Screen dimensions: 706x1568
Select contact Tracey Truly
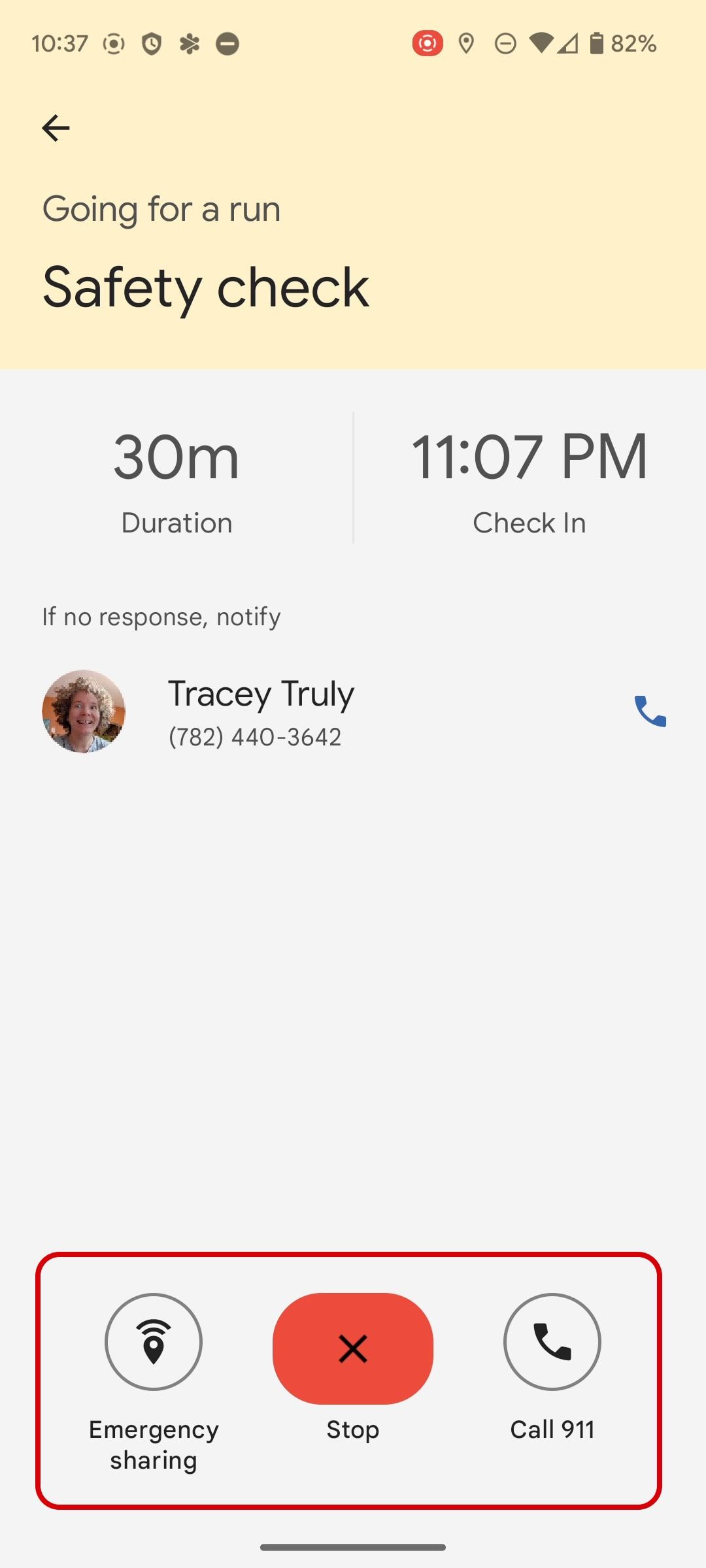click(x=261, y=694)
